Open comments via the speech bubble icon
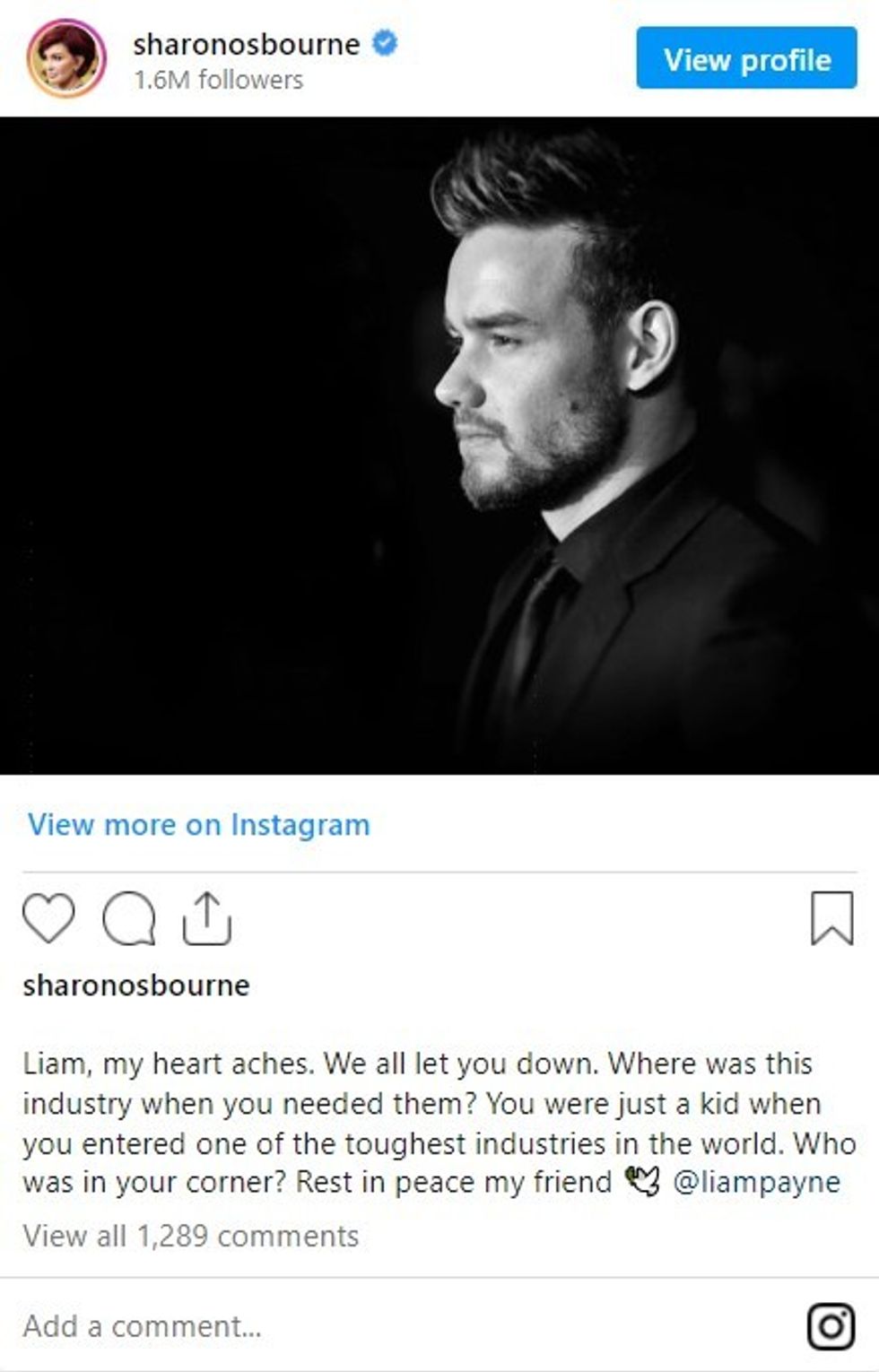Screen dimensions: 879x1372 (x=128, y=918)
